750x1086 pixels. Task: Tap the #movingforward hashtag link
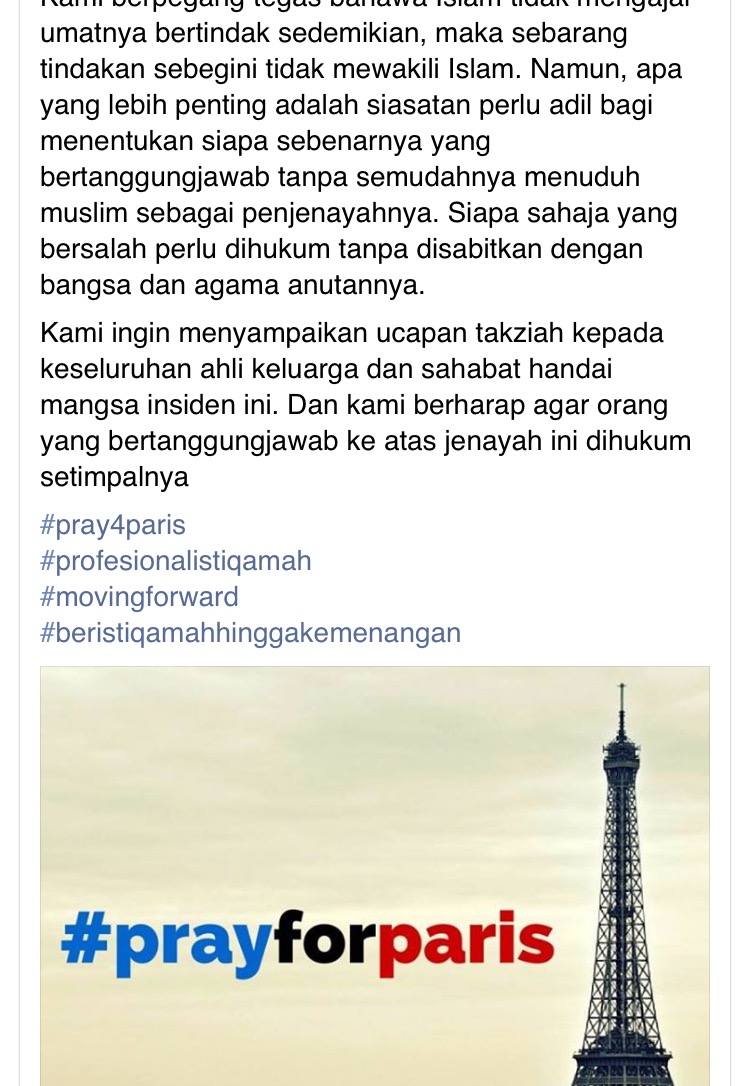pyautogui.click(x=140, y=597)
